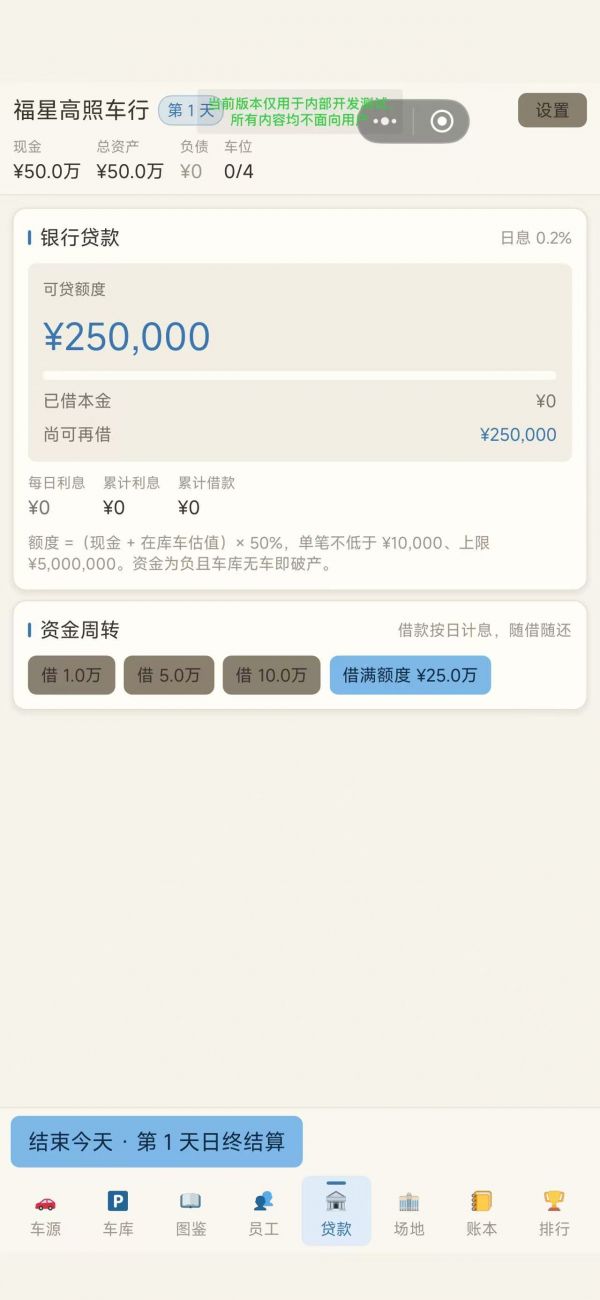Viewport: 600px width, 1300px height.
Task: Close the mini program via the circle icon
Action: point(442,121)
